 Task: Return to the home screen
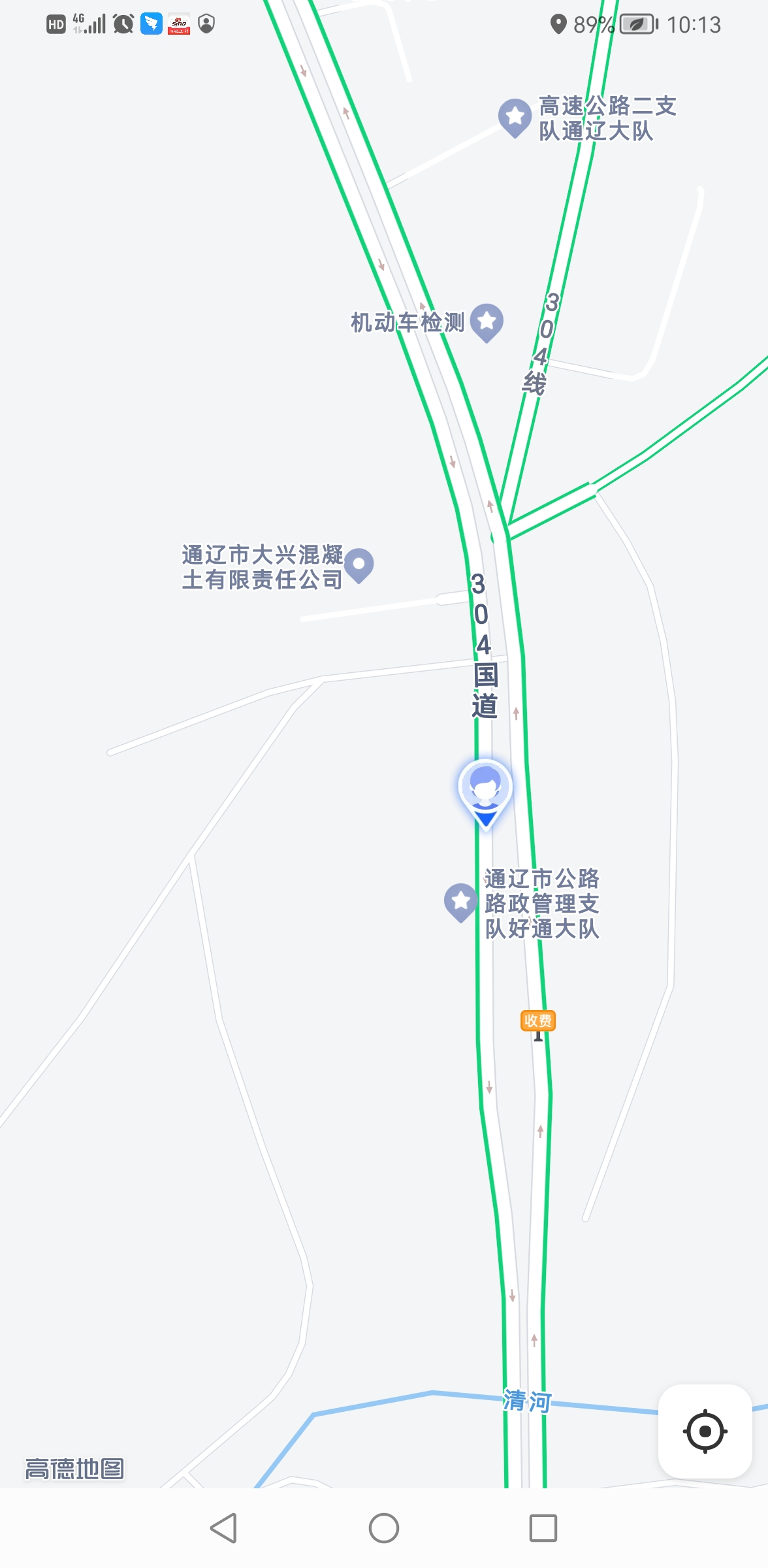(x=384, y=1528)
